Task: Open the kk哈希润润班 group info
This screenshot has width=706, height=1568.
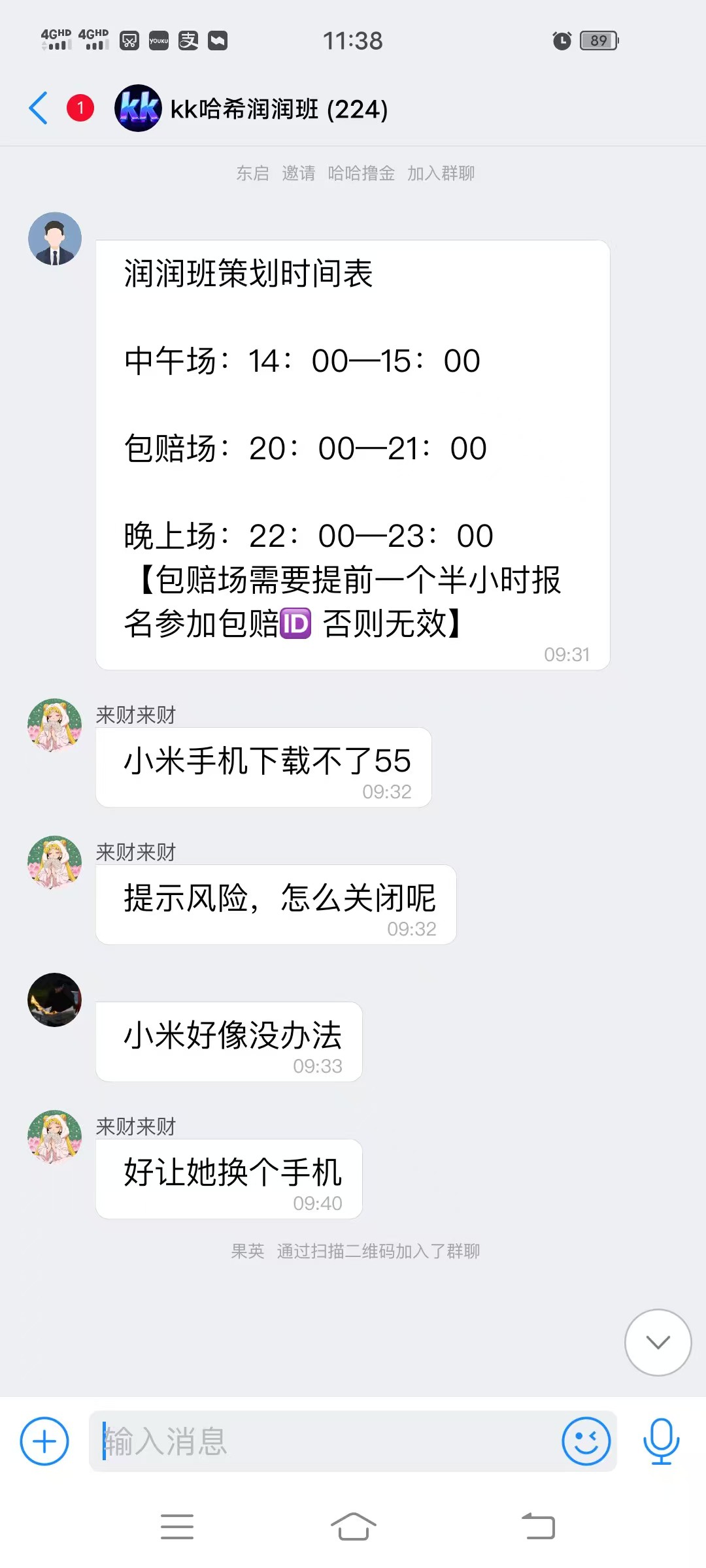Action: pyautogui.click(x=278, y=109)
